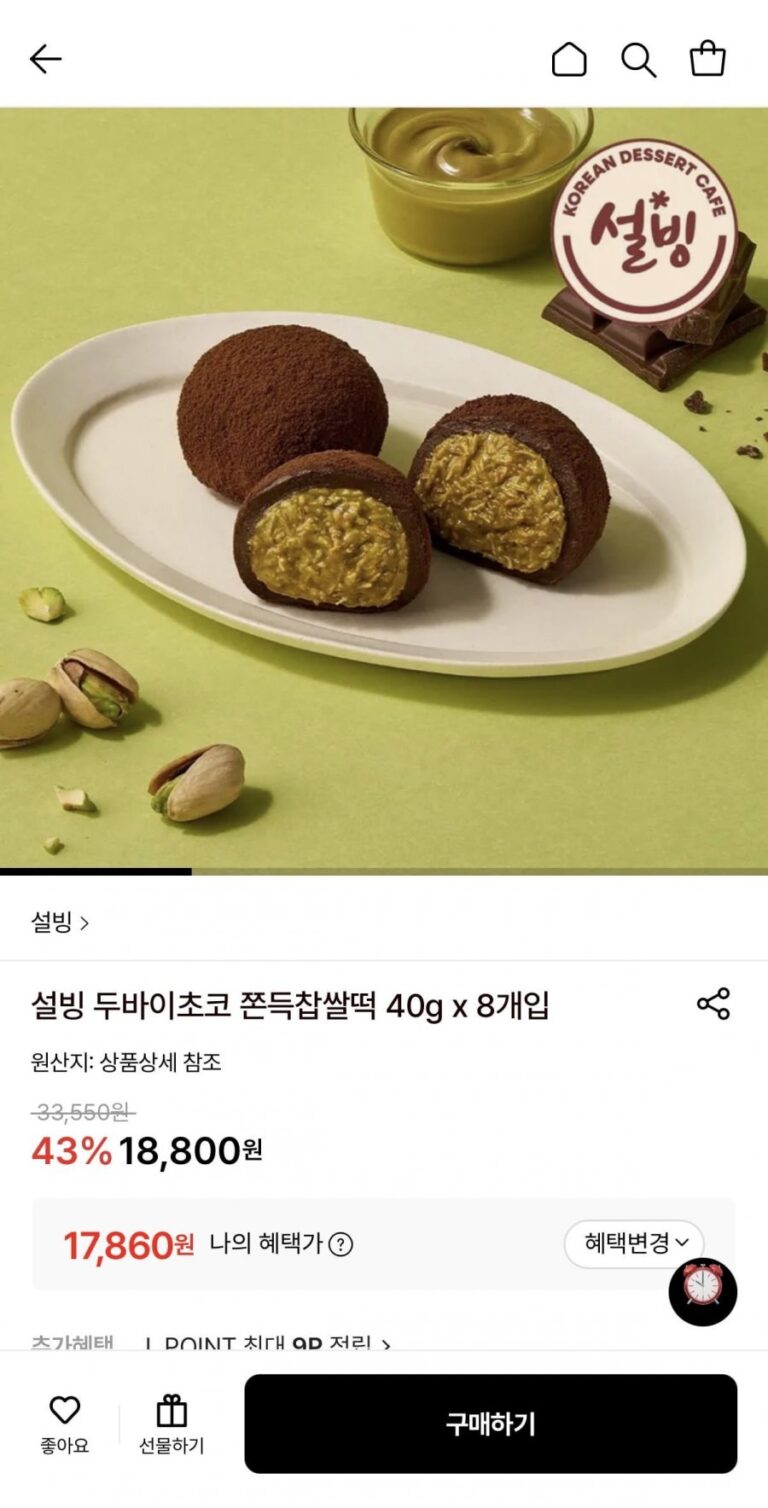This screenshot has width=768, height=1508.
Task: Open the 설빙 brand store link
Action: point(60,922)
